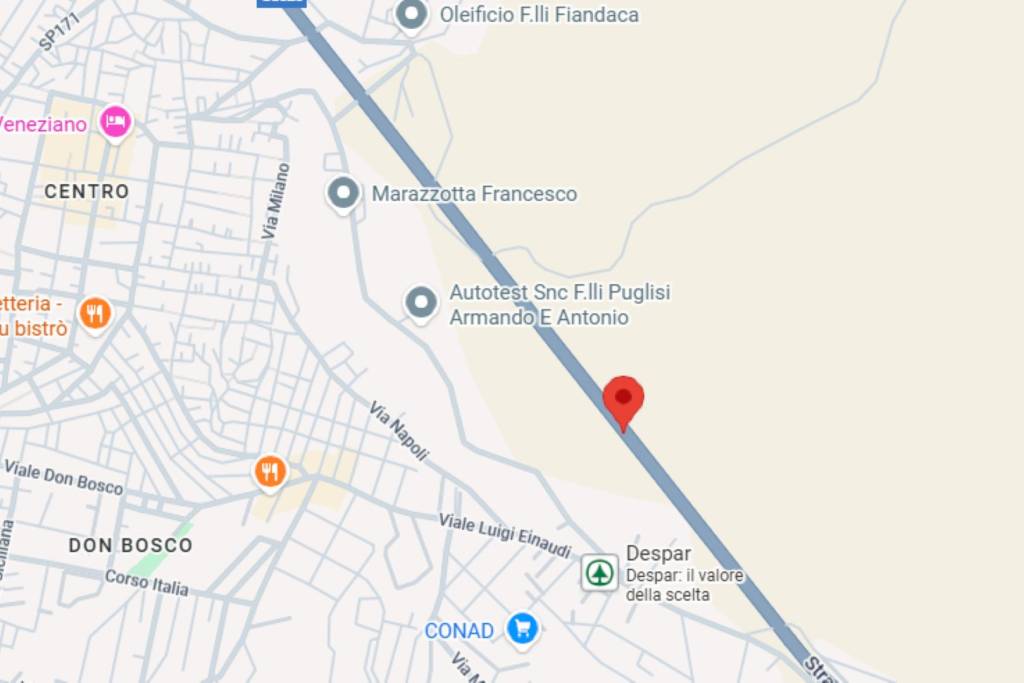Open the restaurant pin near Viale Don Bosco

click(270, 471)
